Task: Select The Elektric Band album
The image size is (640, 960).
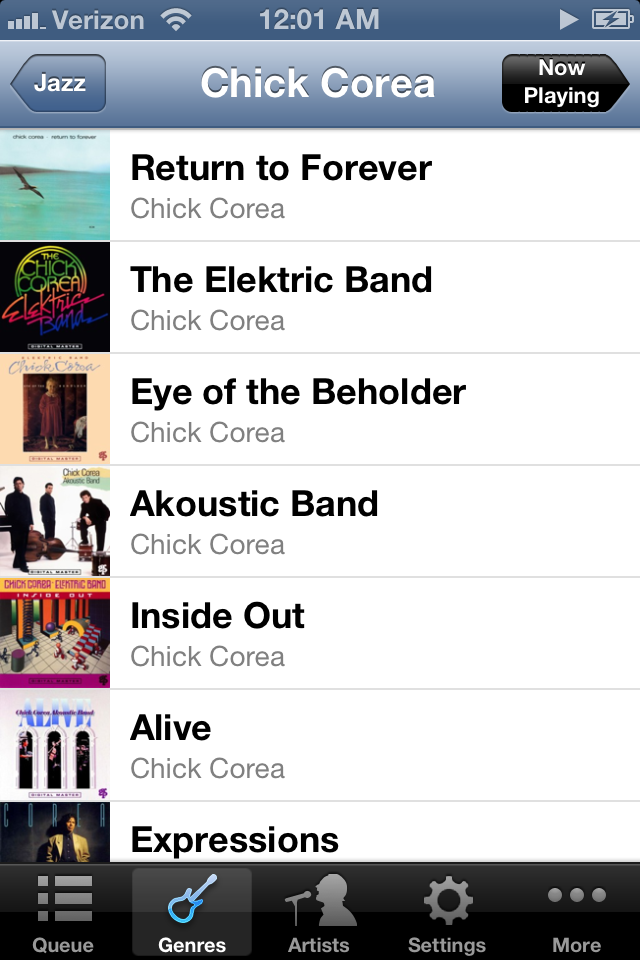Action: 320,297
